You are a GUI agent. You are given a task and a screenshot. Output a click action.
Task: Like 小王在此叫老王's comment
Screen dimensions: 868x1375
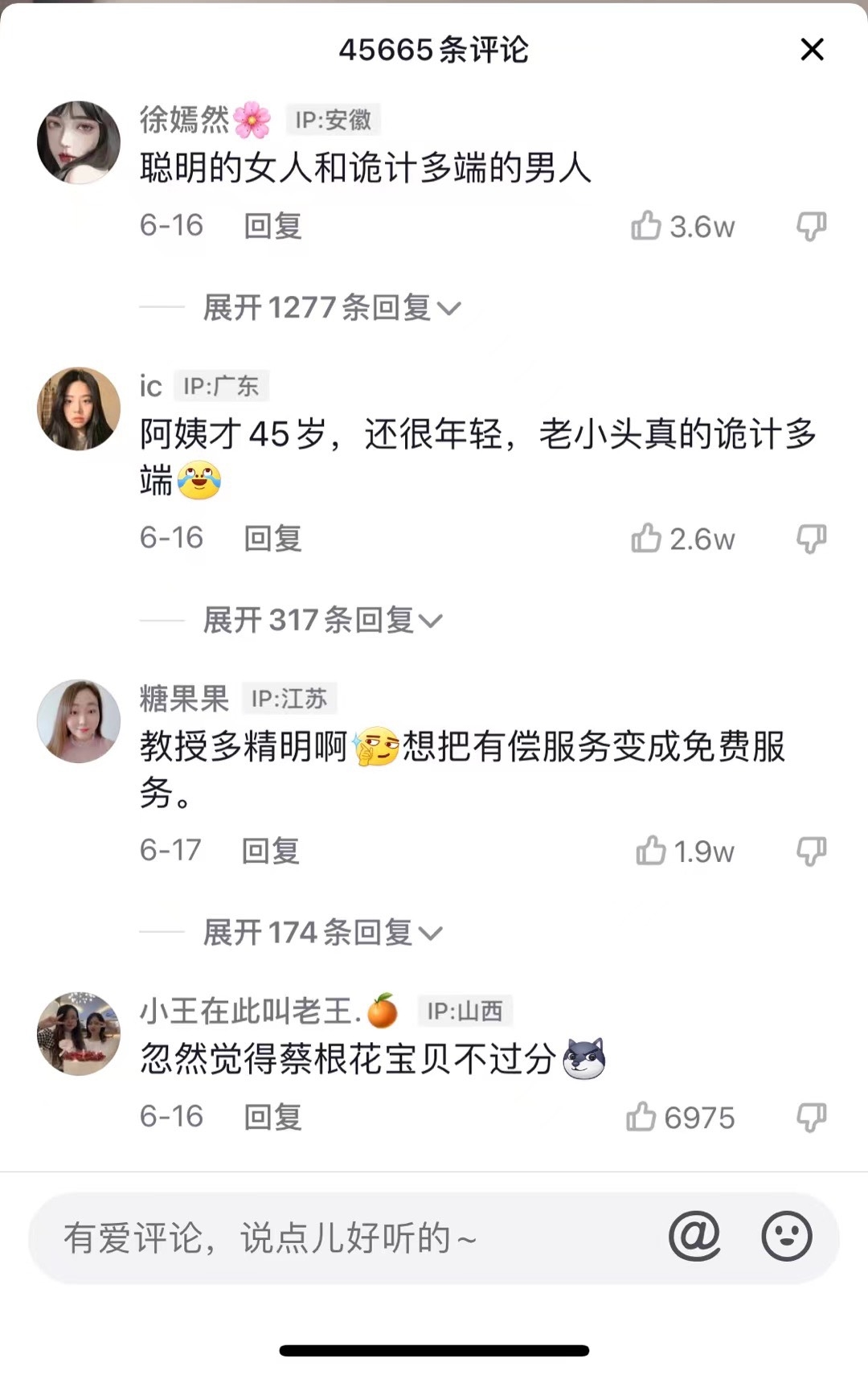[641, 1117]
